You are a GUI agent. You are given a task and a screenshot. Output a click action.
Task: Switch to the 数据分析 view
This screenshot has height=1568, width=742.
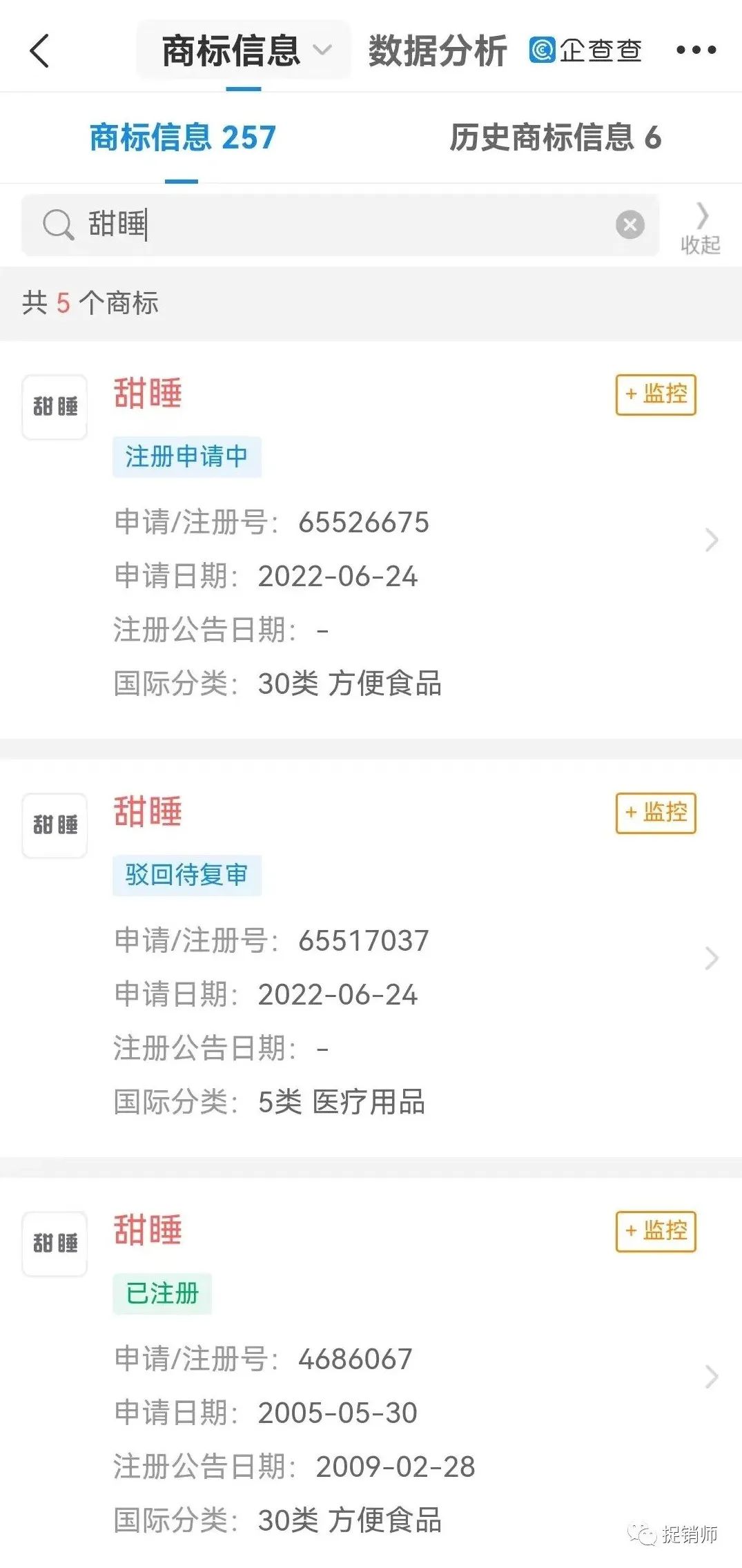point(437,50)
